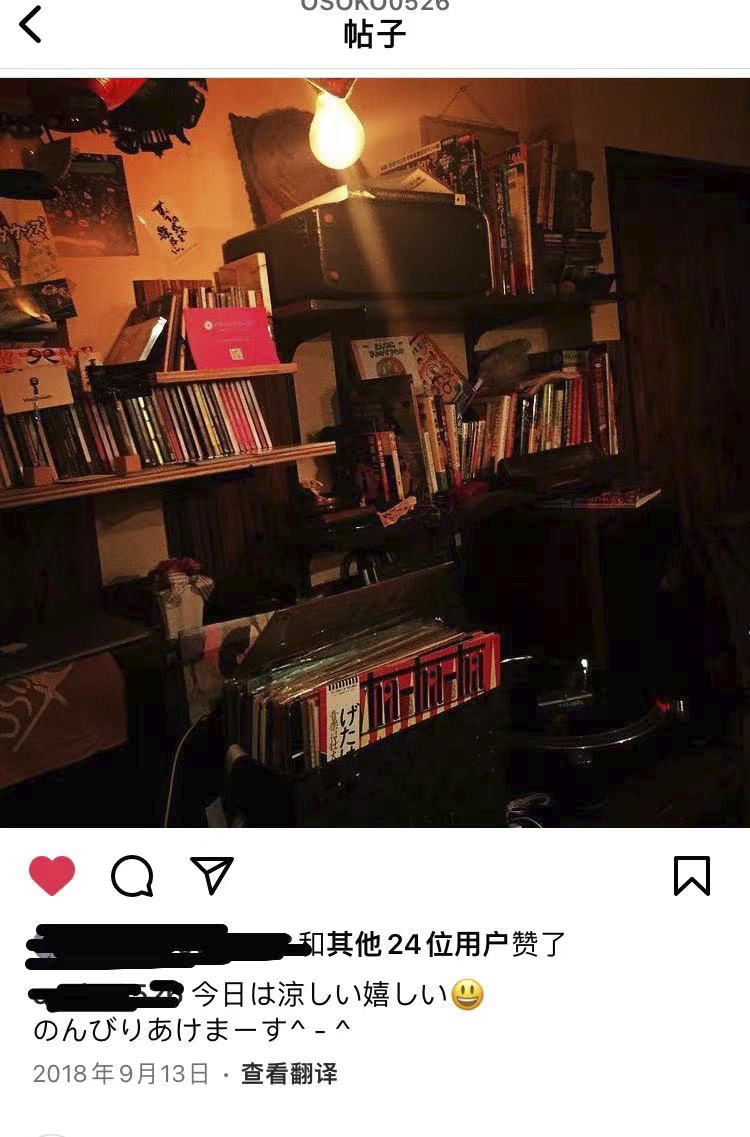Open the post photo of the record shelves
The image size is (750, 1137).
pyautogui.click(x=375, y=452)
